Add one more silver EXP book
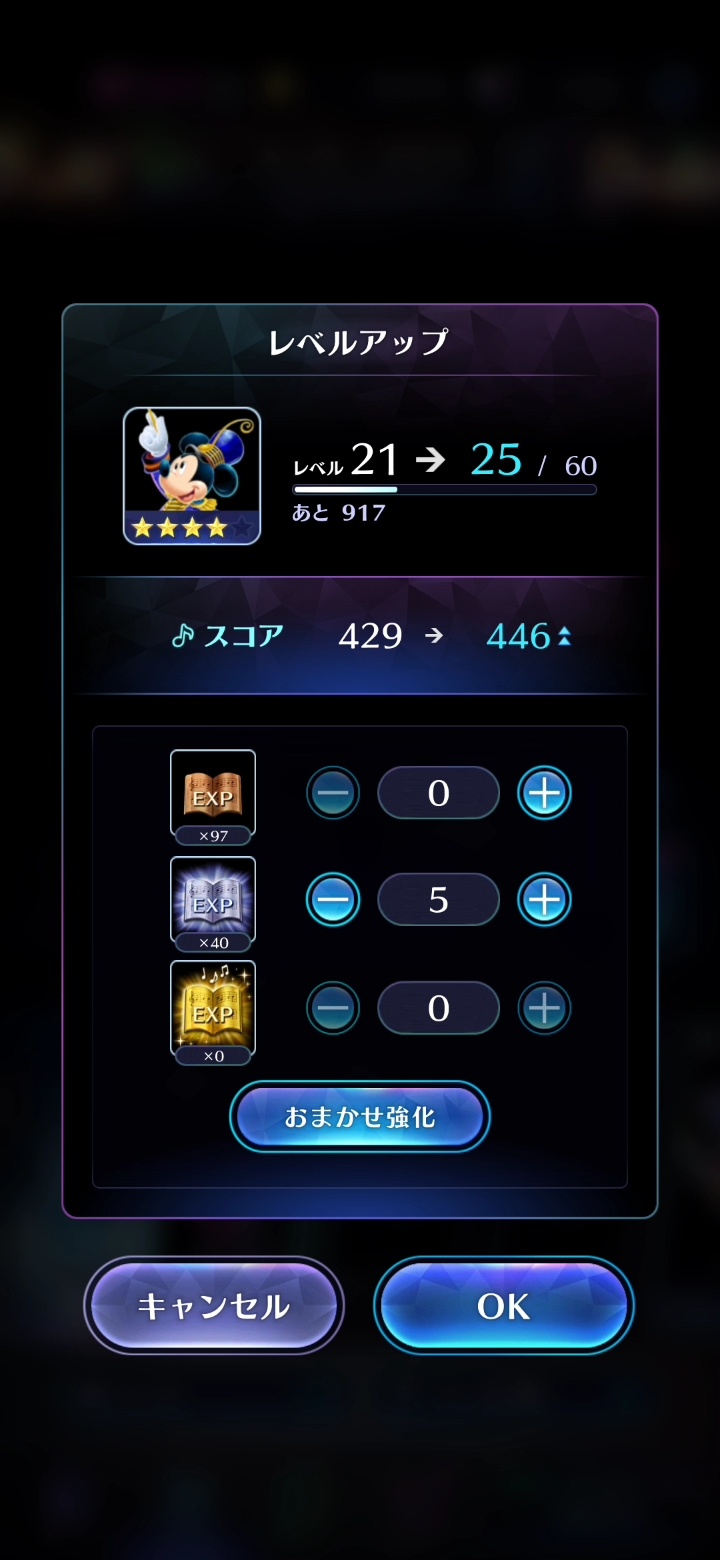 [x=544, y=900]
